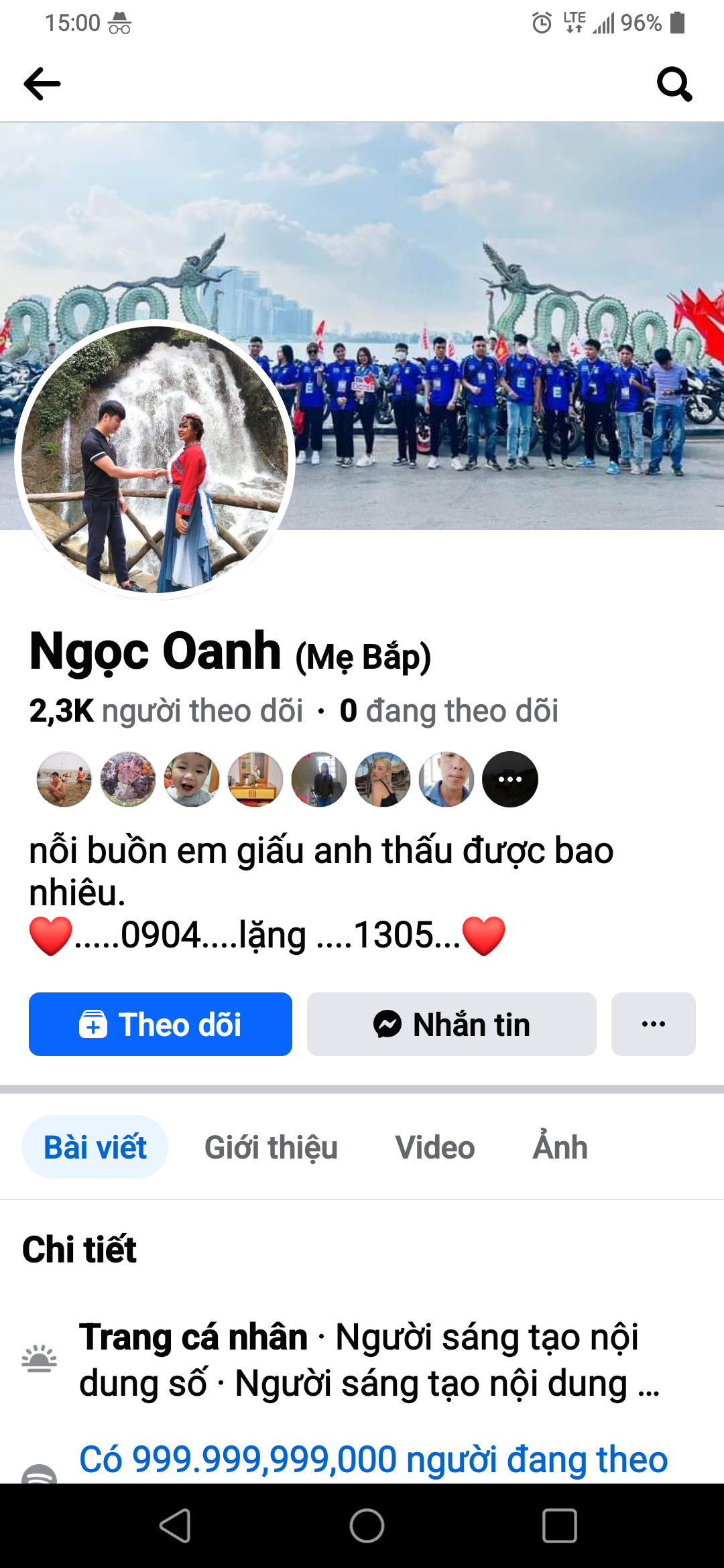View the waterfall profile picture

[155, 460]
